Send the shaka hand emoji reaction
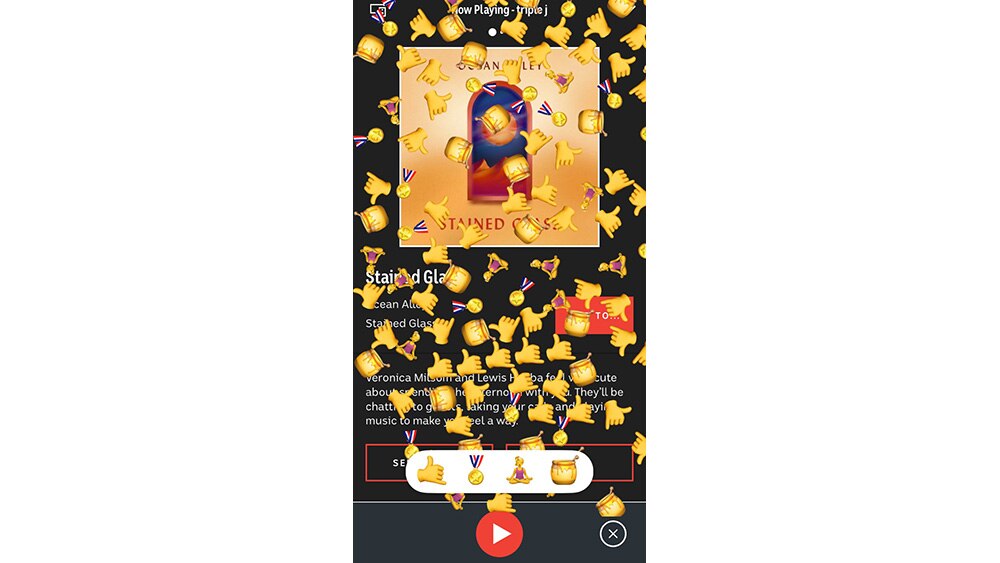This screenshot has height=563, width=1000. point(432,471)
